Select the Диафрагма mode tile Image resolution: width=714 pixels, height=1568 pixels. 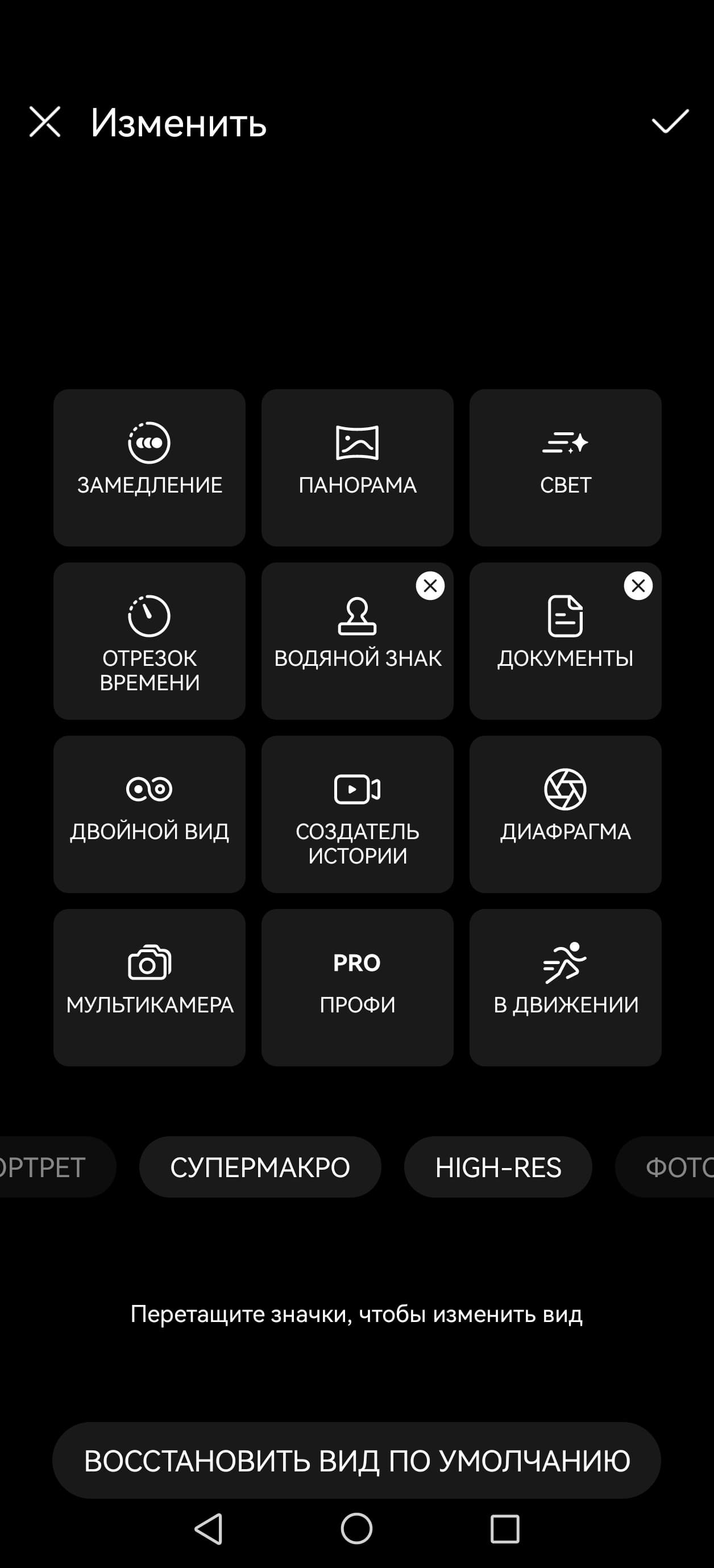point(564,814)
